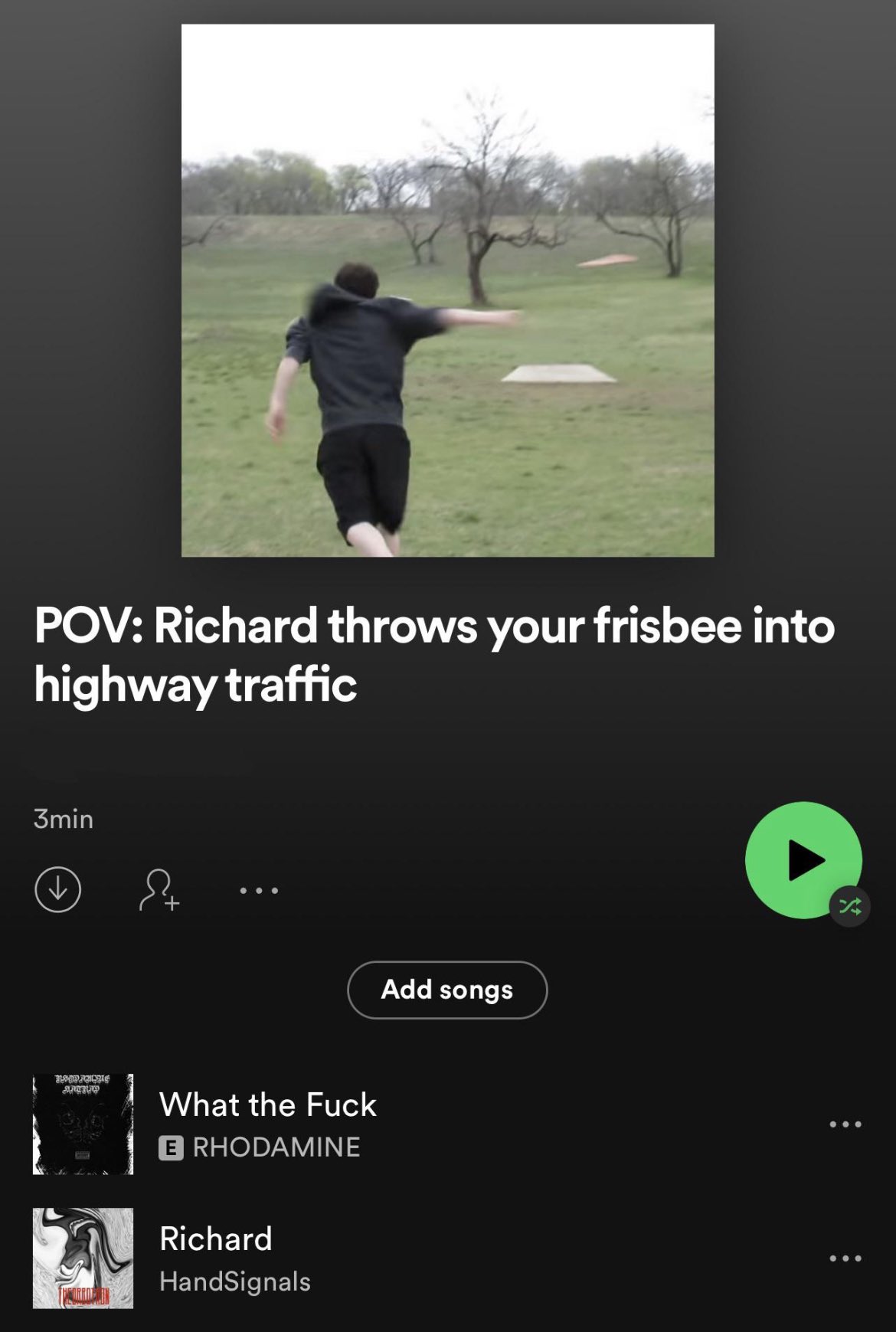Open options for What the Fuck track

pyautogui.click(x=845, y=1124)
